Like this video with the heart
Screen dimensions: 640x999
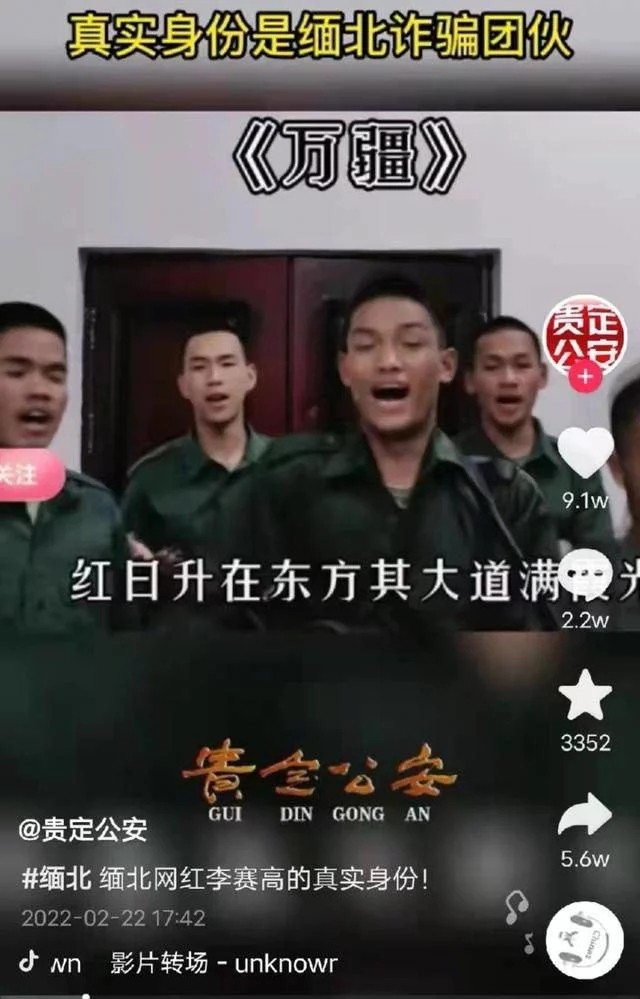585,453
